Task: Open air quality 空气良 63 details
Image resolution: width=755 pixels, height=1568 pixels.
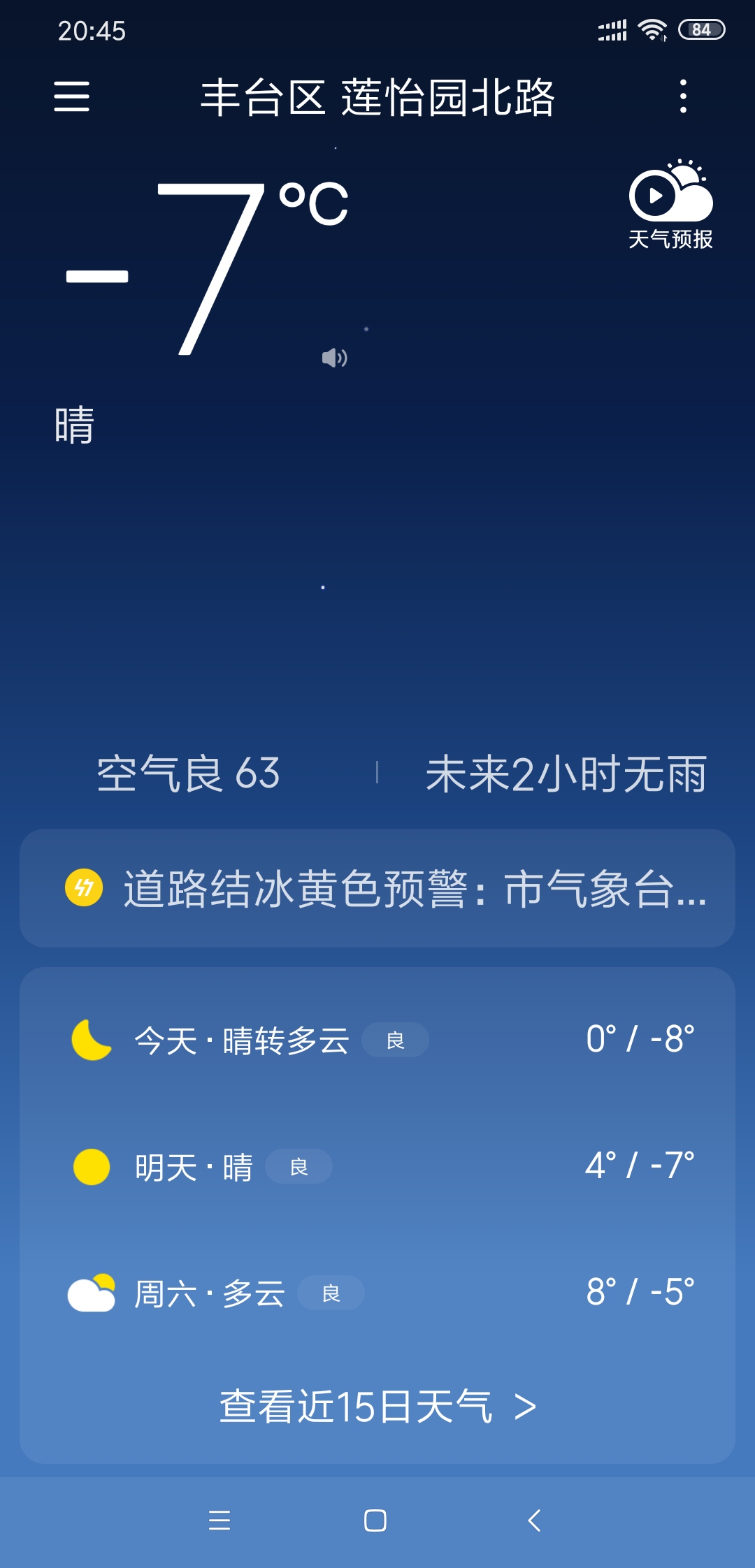Action: click(188, 774)
